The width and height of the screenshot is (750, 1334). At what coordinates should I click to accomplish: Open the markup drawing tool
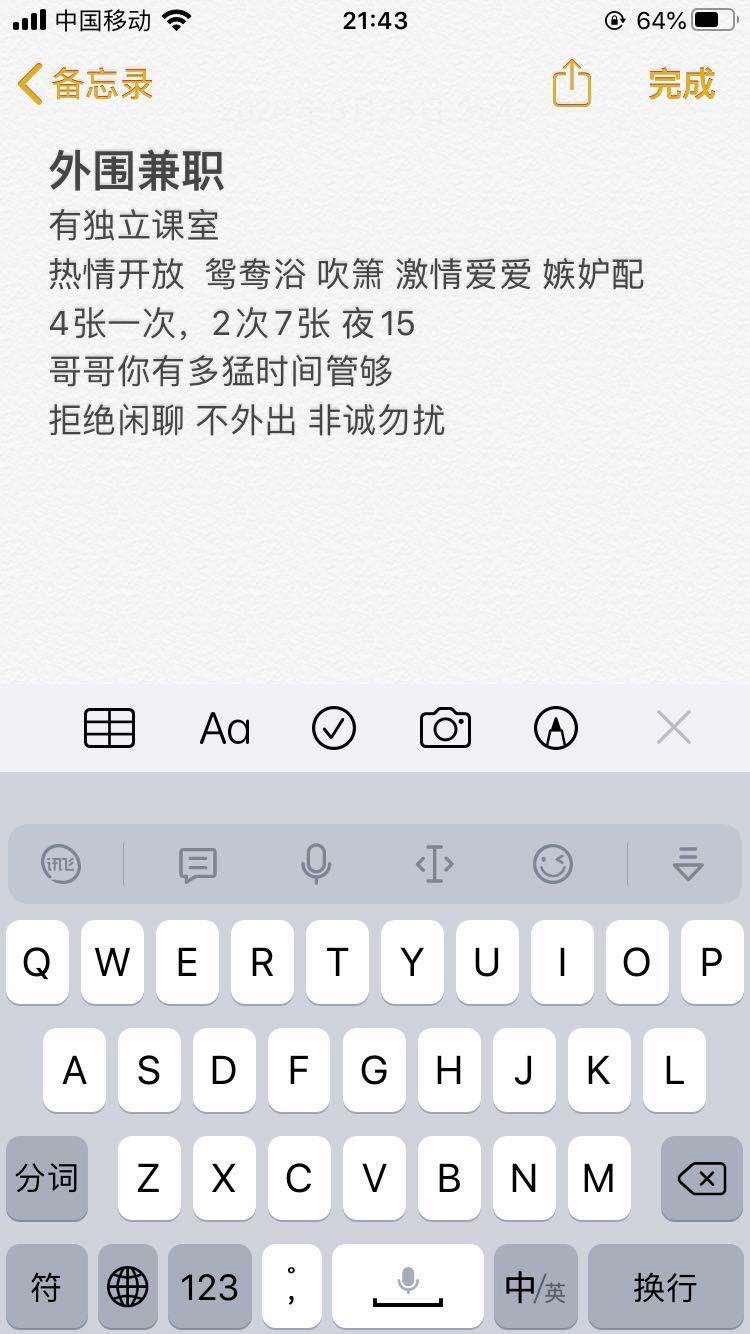click(554, 728)
